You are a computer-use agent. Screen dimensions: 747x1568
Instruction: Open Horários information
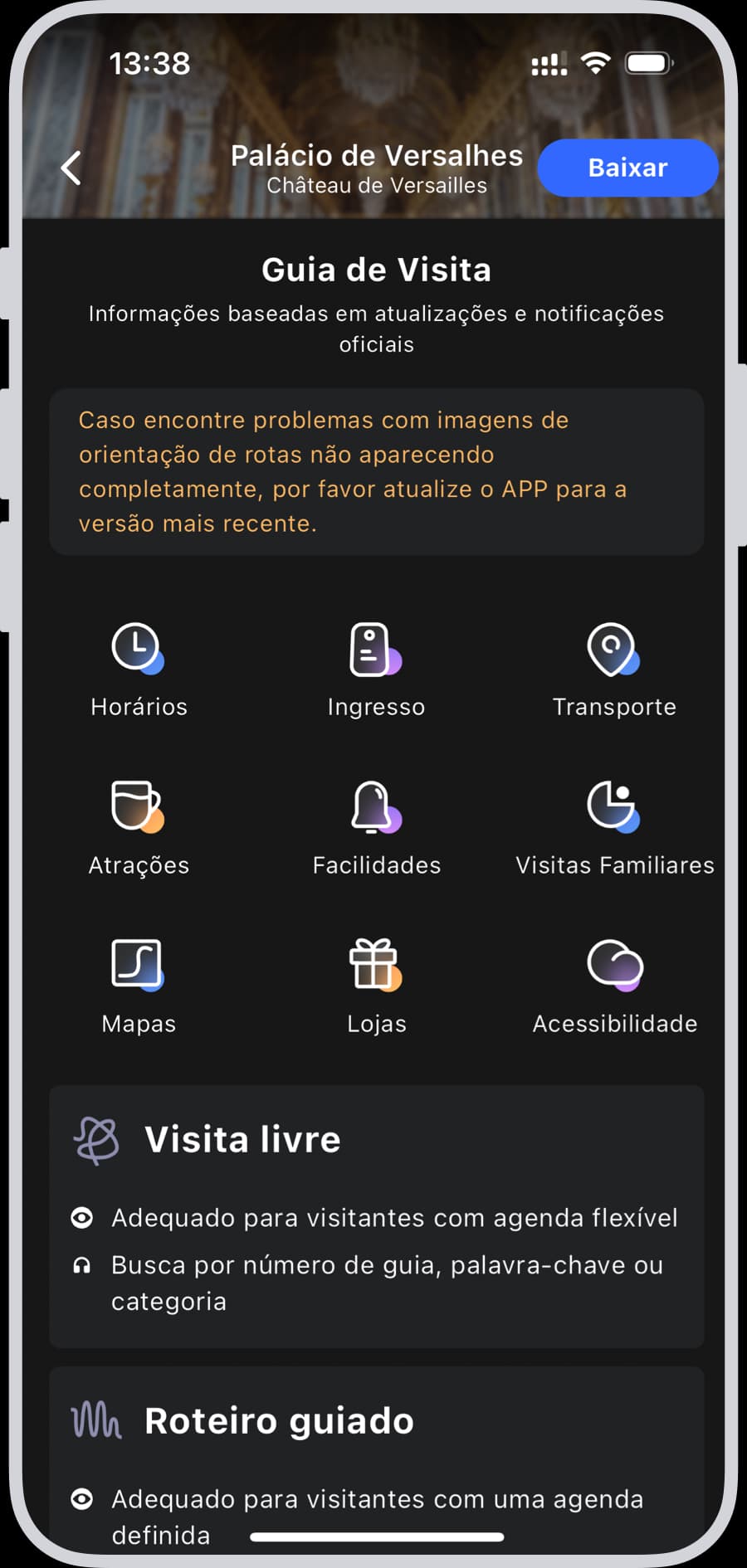click(139, 669)
